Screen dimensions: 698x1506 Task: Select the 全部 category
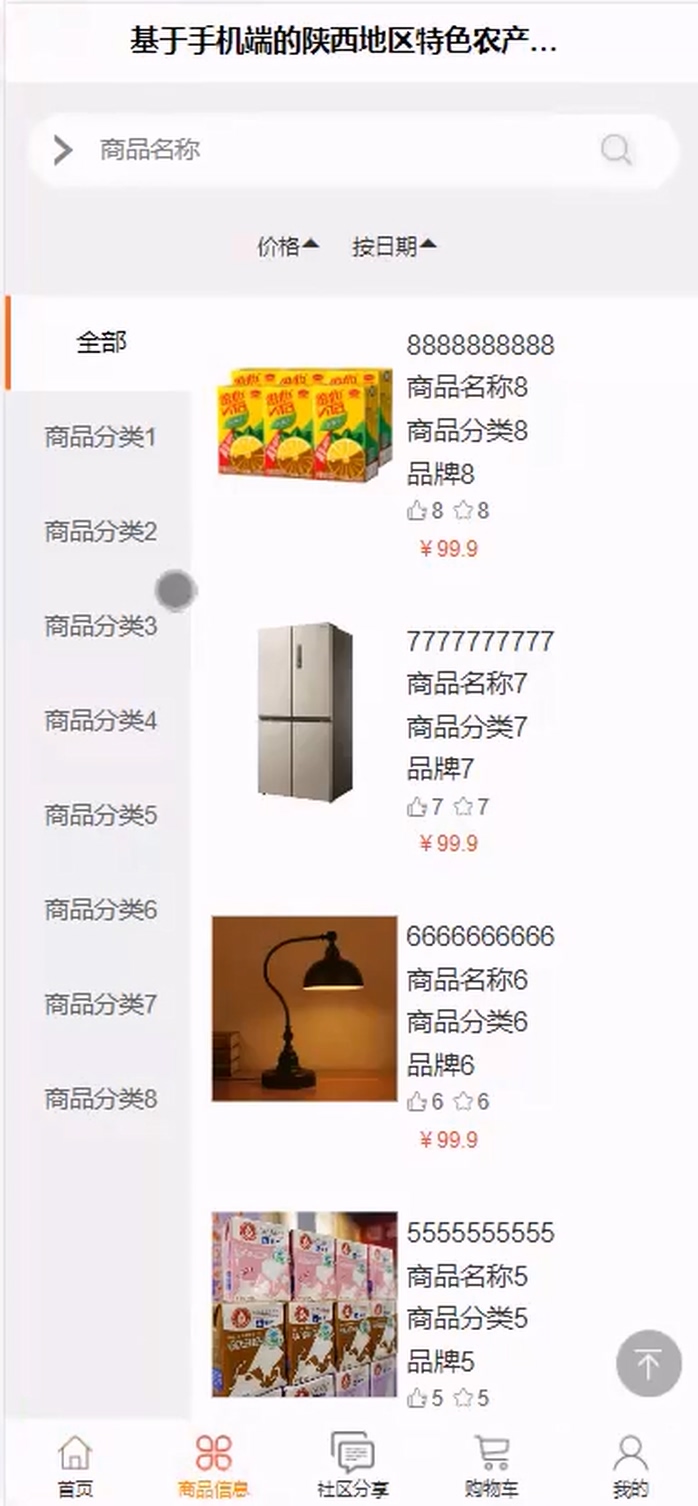point(101,342)
